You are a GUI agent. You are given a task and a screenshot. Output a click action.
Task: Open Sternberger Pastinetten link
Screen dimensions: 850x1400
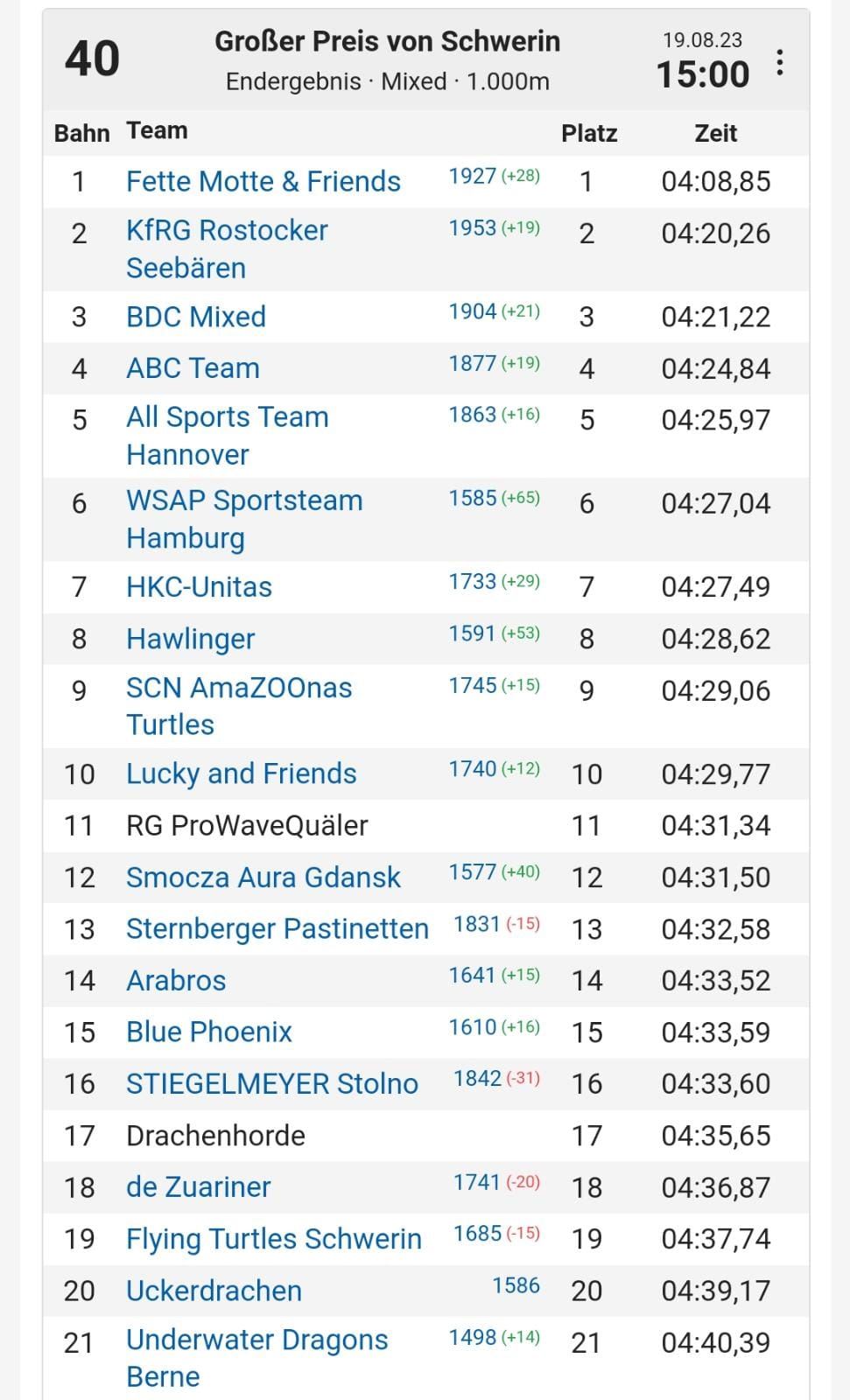(277, 928)
